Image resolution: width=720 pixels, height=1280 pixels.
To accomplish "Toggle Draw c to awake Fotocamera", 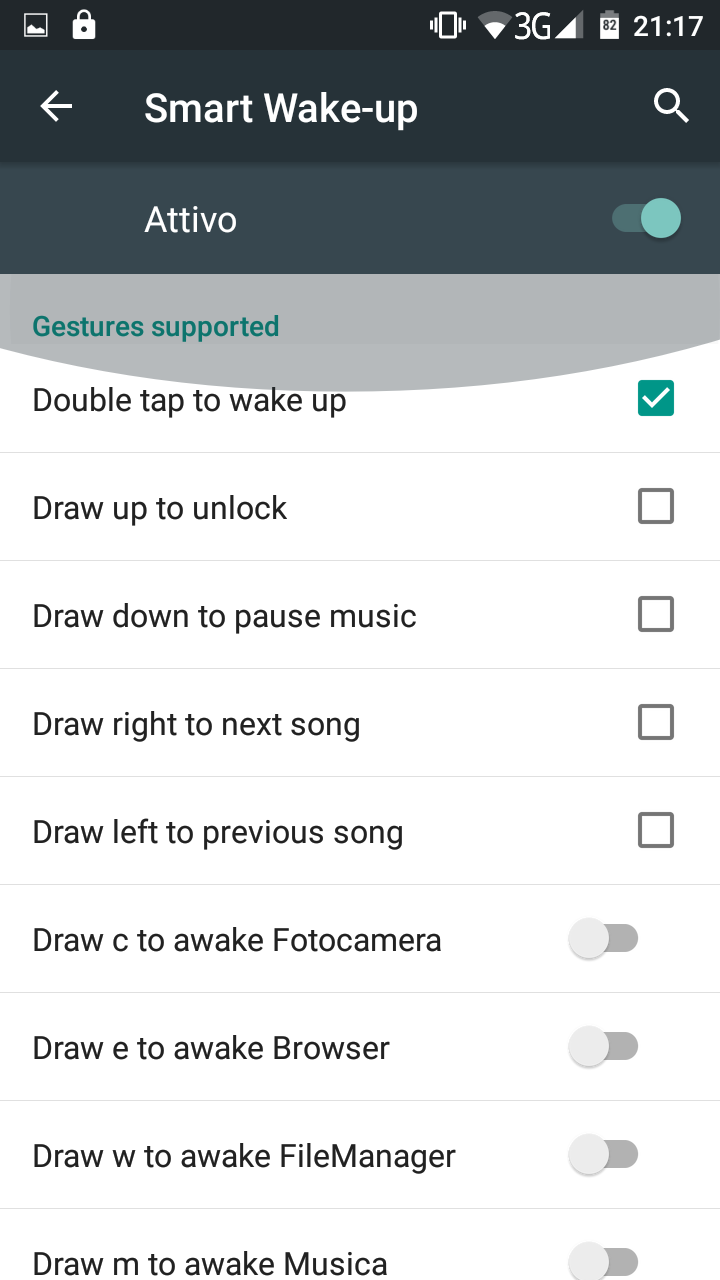I will 603,939.
